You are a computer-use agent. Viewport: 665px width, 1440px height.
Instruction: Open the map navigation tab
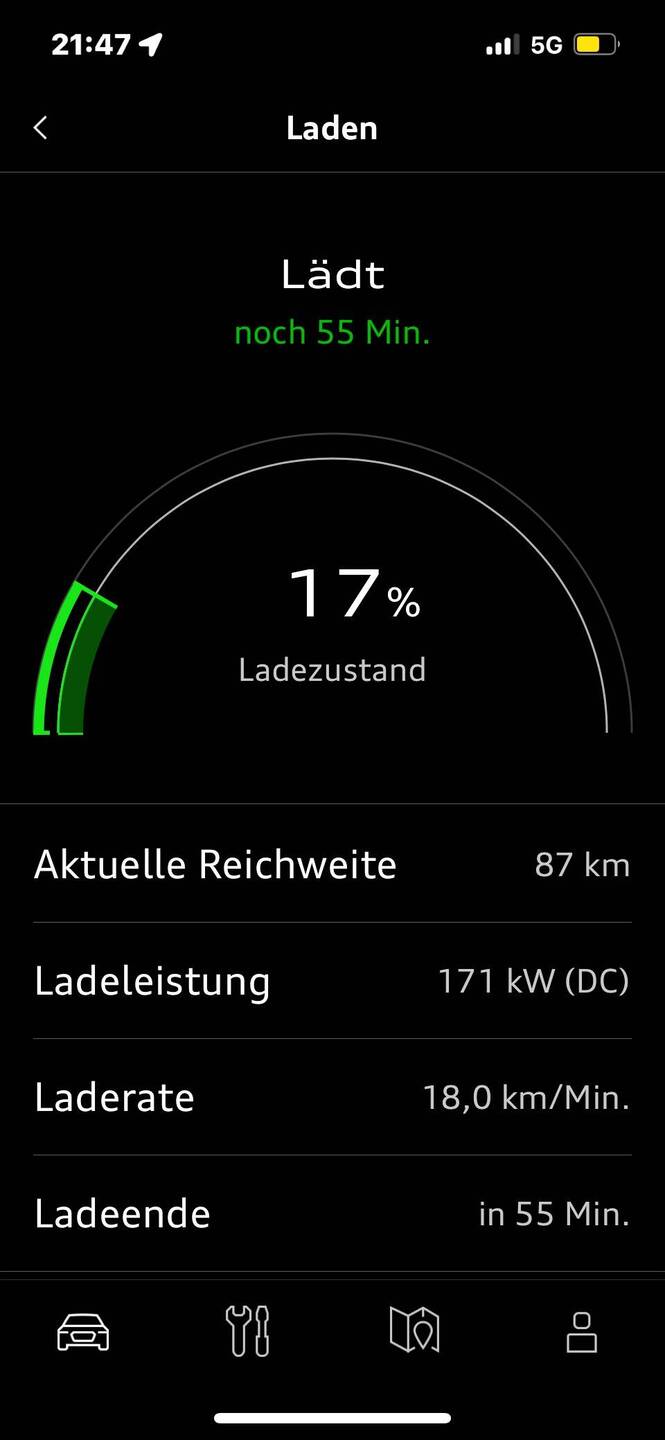point(415,1331)
